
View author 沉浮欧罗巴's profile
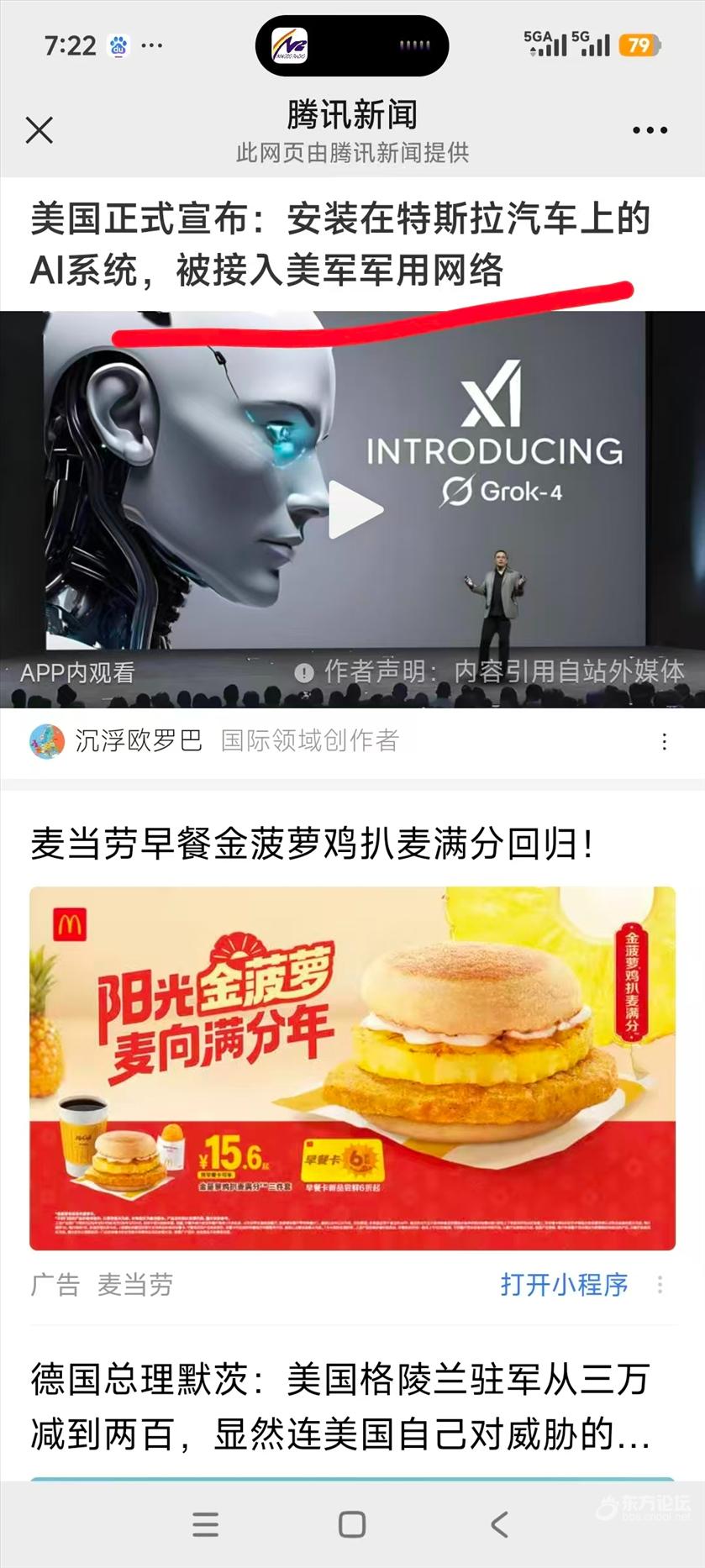click(x=138, y=740)
